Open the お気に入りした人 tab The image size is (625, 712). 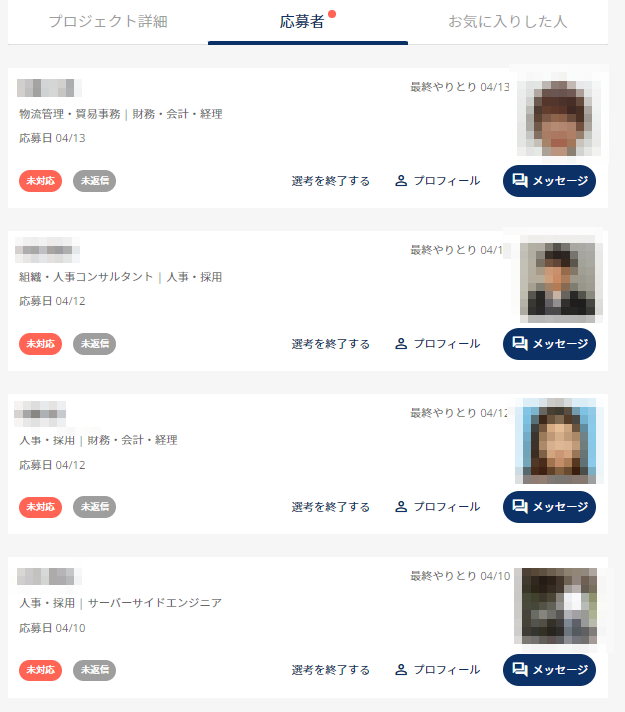[x=507, y=22]
